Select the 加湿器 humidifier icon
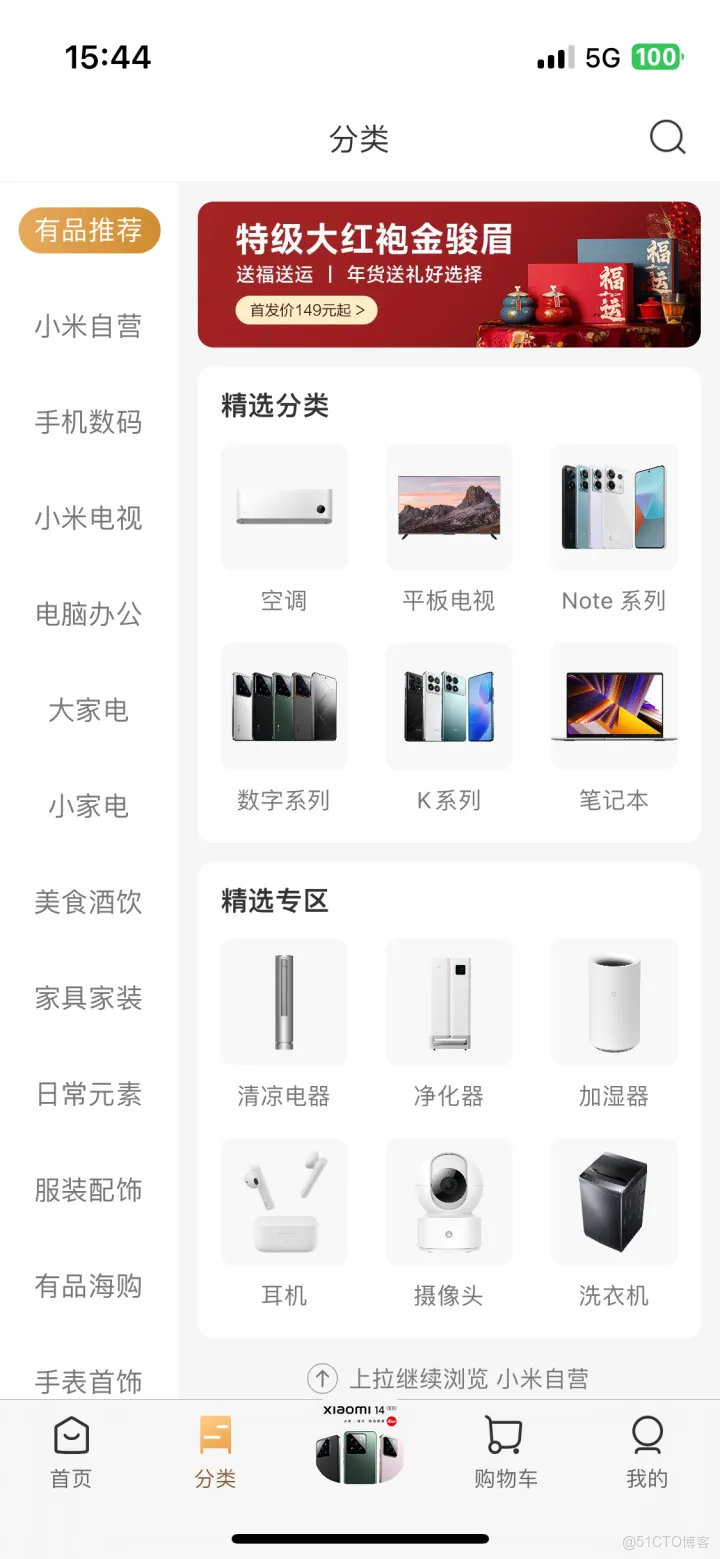Image resolution: width=720 pixels, height=1559 pixels. (613, 1002)
